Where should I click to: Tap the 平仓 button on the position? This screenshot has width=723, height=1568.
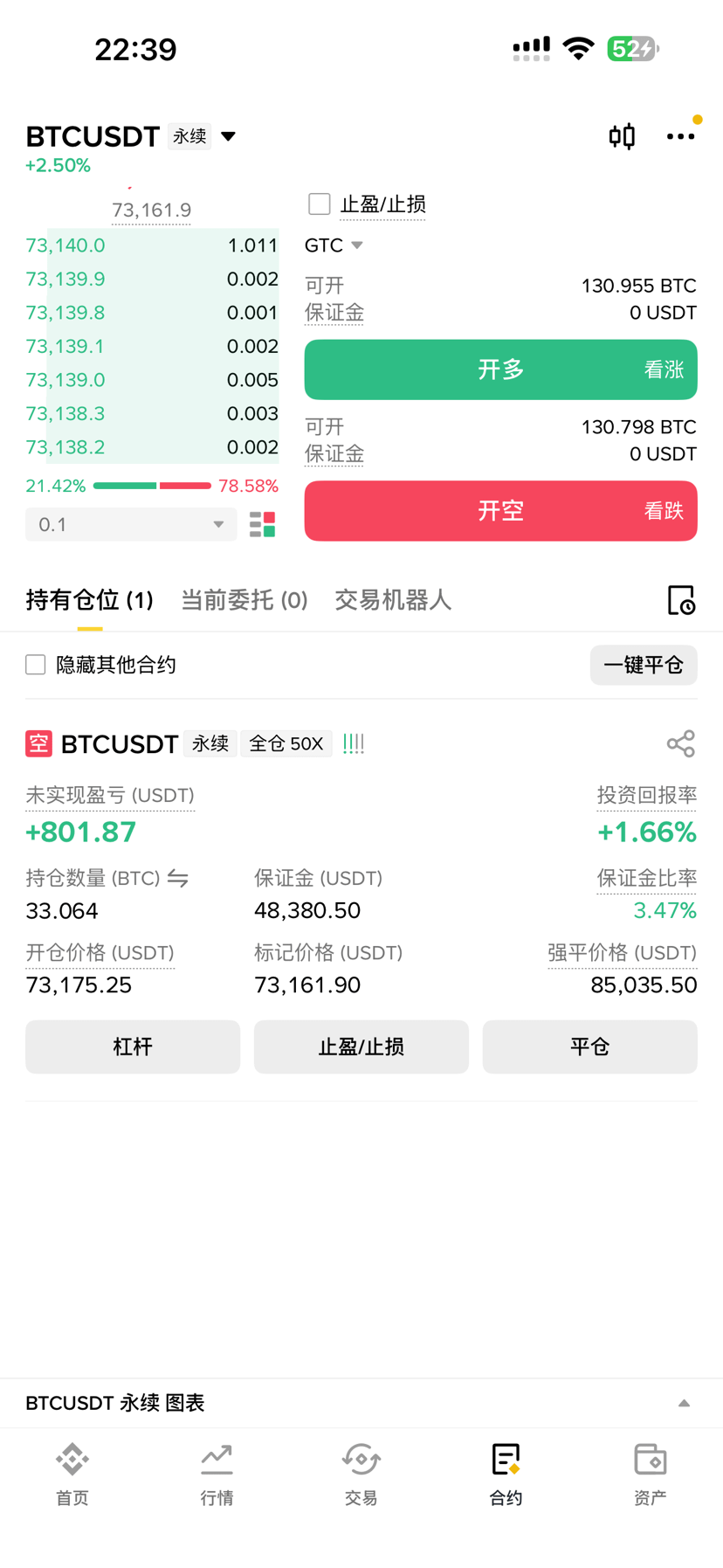(590, 1046)
